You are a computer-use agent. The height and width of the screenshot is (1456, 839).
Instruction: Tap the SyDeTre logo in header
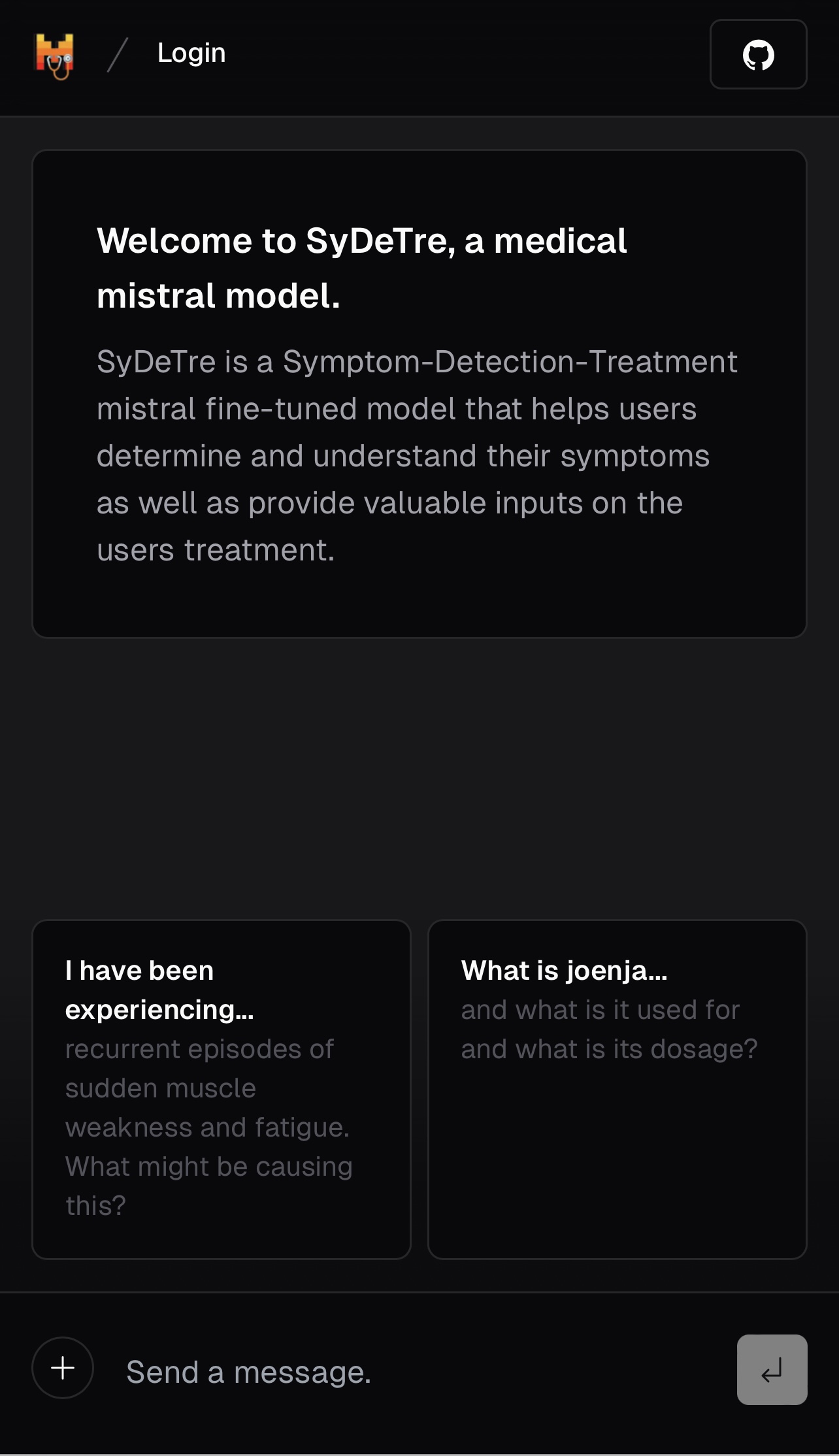54,56
